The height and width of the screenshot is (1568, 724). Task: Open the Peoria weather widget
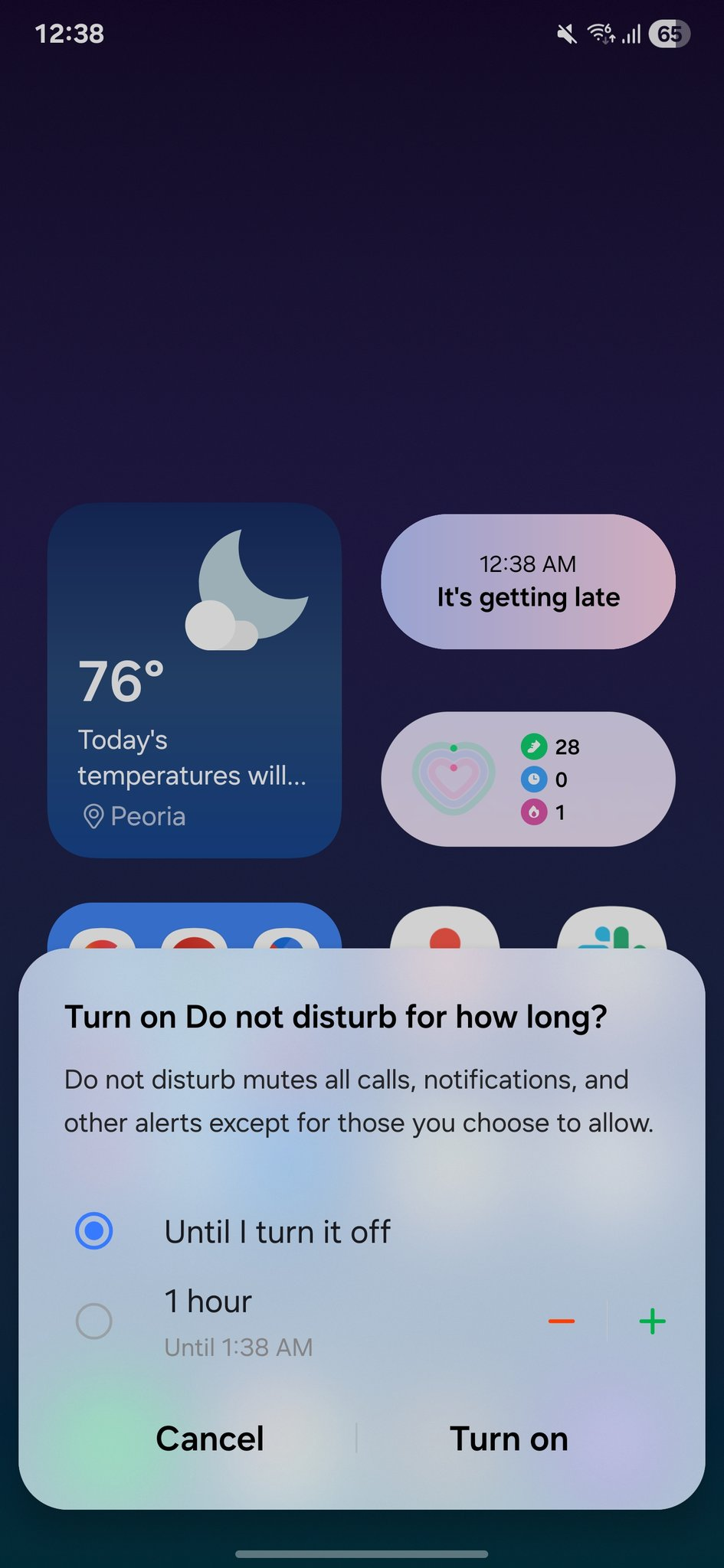click(x=194, y=681)
